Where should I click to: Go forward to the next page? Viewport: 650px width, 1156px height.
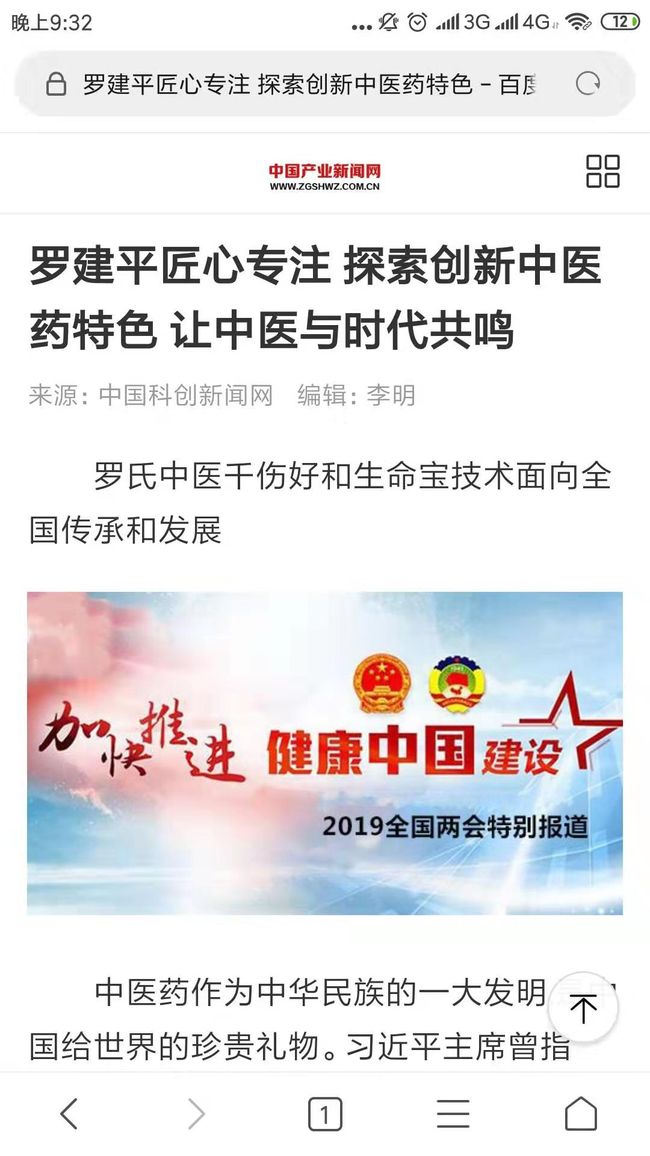point(196,1113)
